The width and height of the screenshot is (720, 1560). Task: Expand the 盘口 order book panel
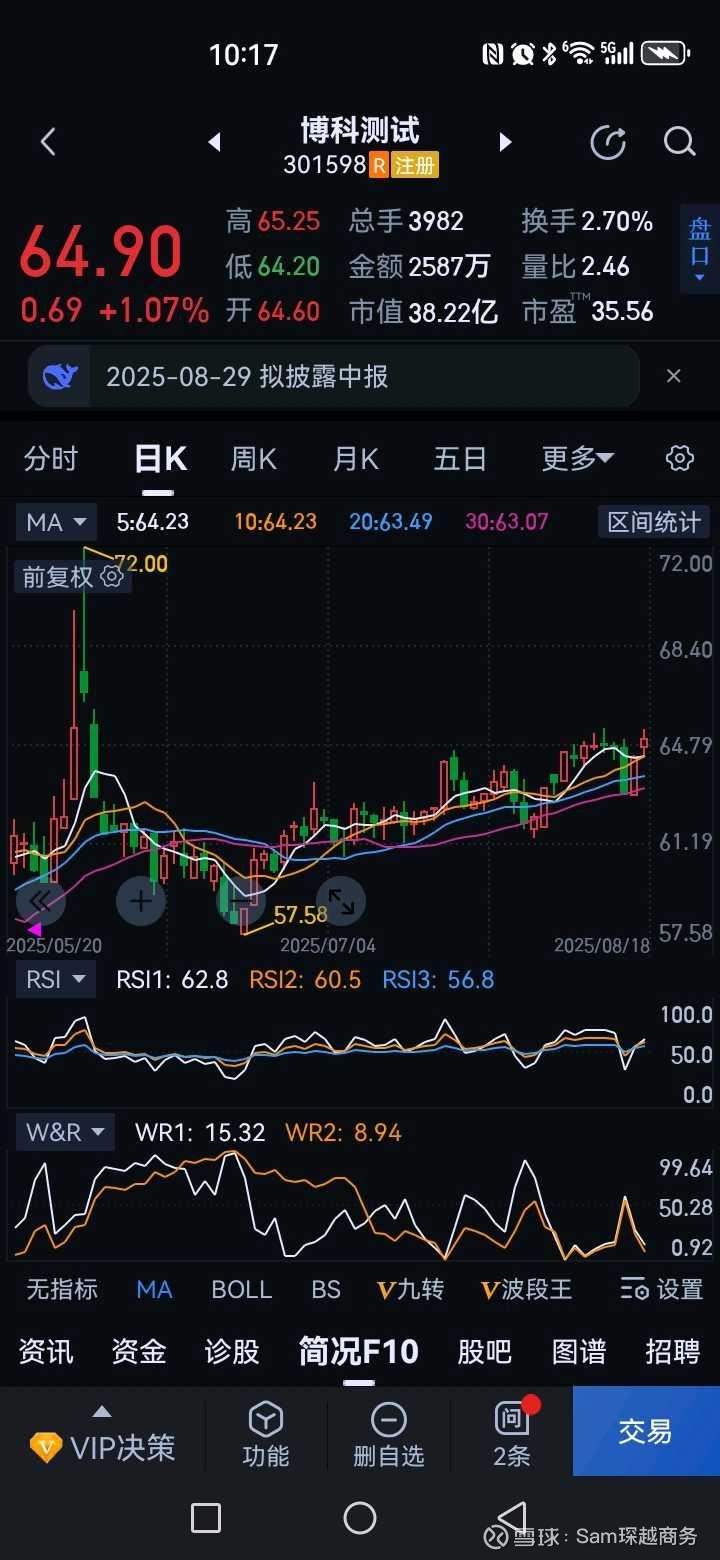point(699,248)
